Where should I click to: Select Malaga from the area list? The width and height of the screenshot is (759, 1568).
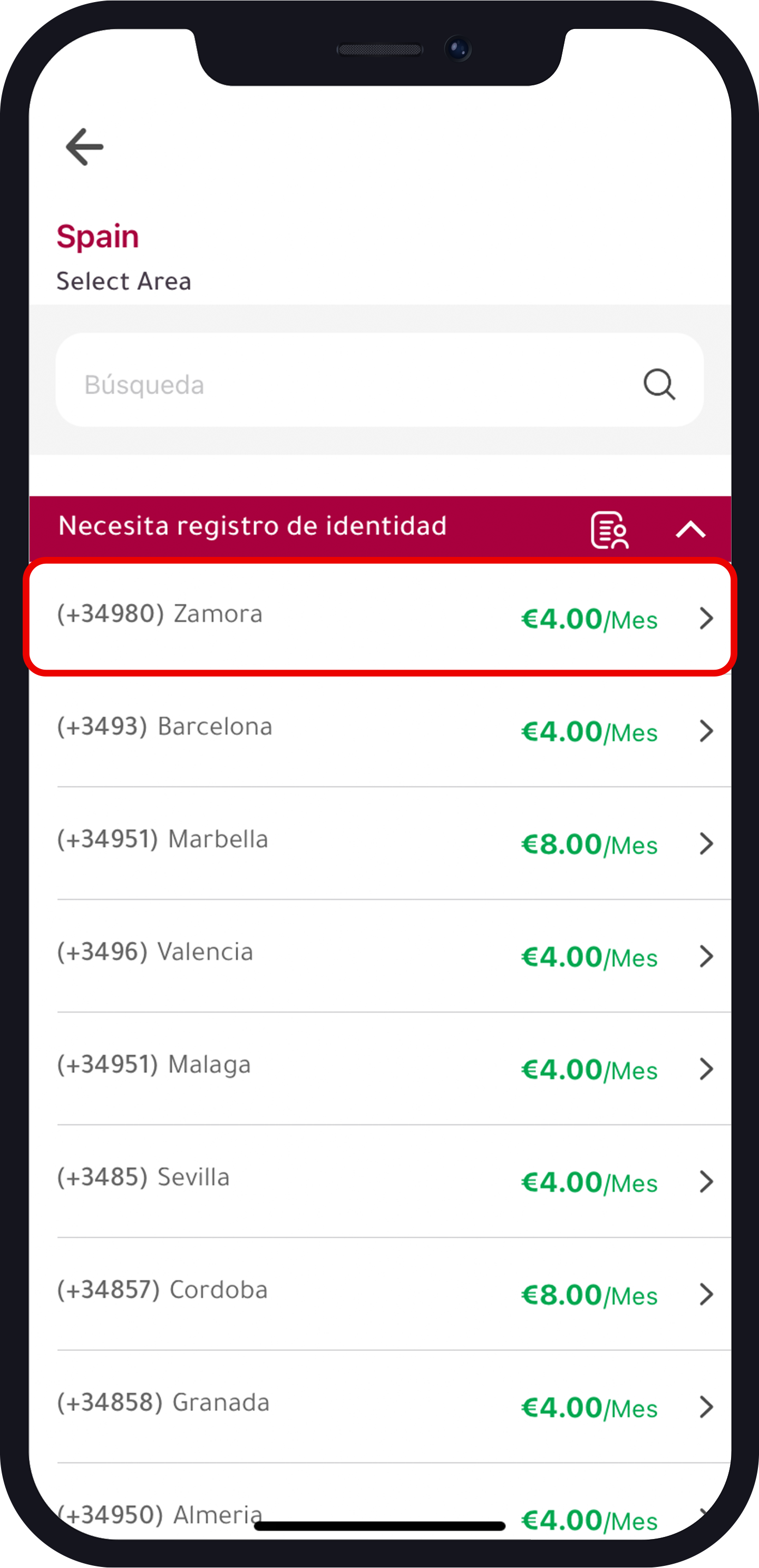[x=380, y=1067]
